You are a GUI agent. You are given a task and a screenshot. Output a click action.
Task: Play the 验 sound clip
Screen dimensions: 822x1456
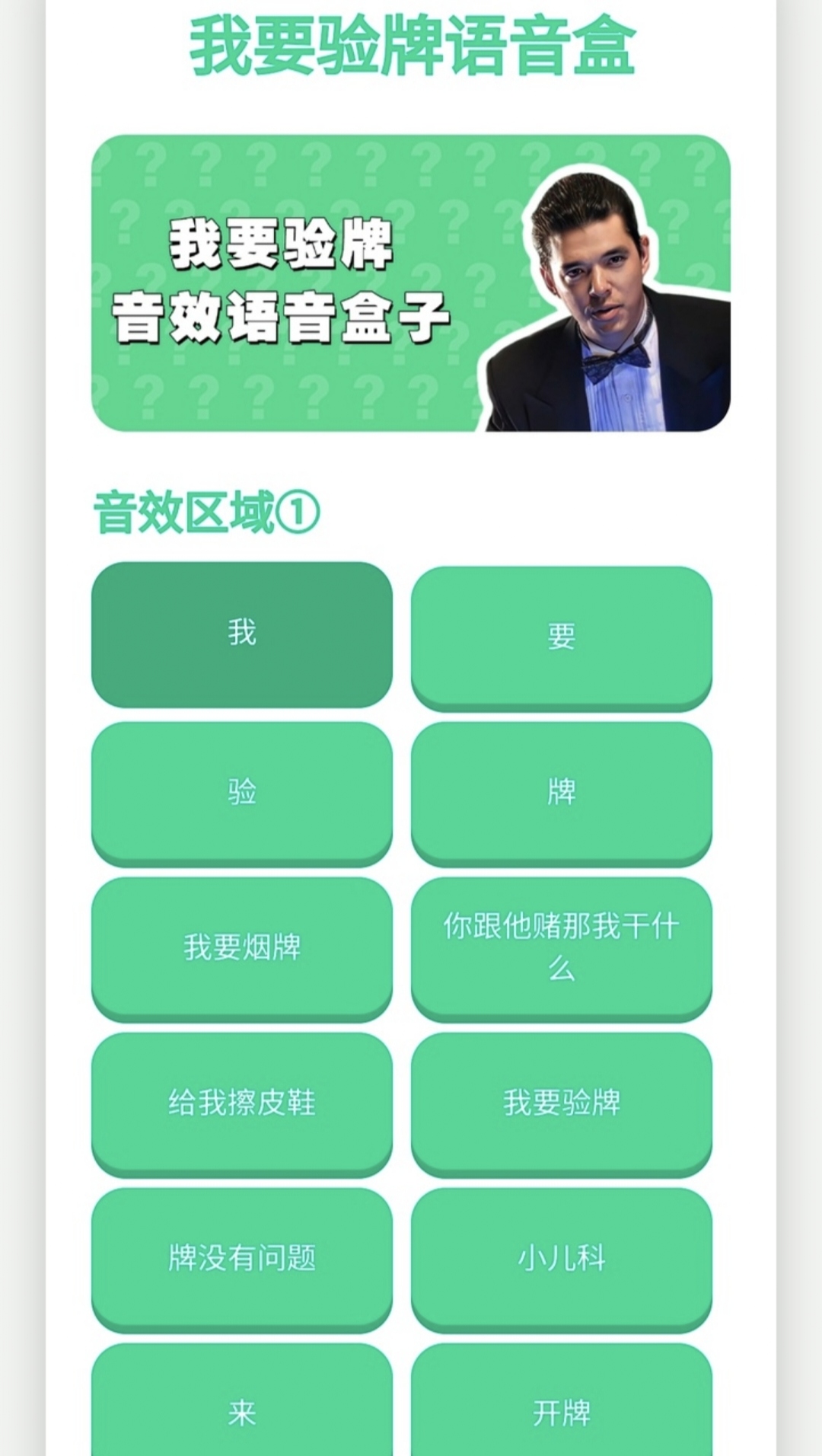(x=242, y=792)
